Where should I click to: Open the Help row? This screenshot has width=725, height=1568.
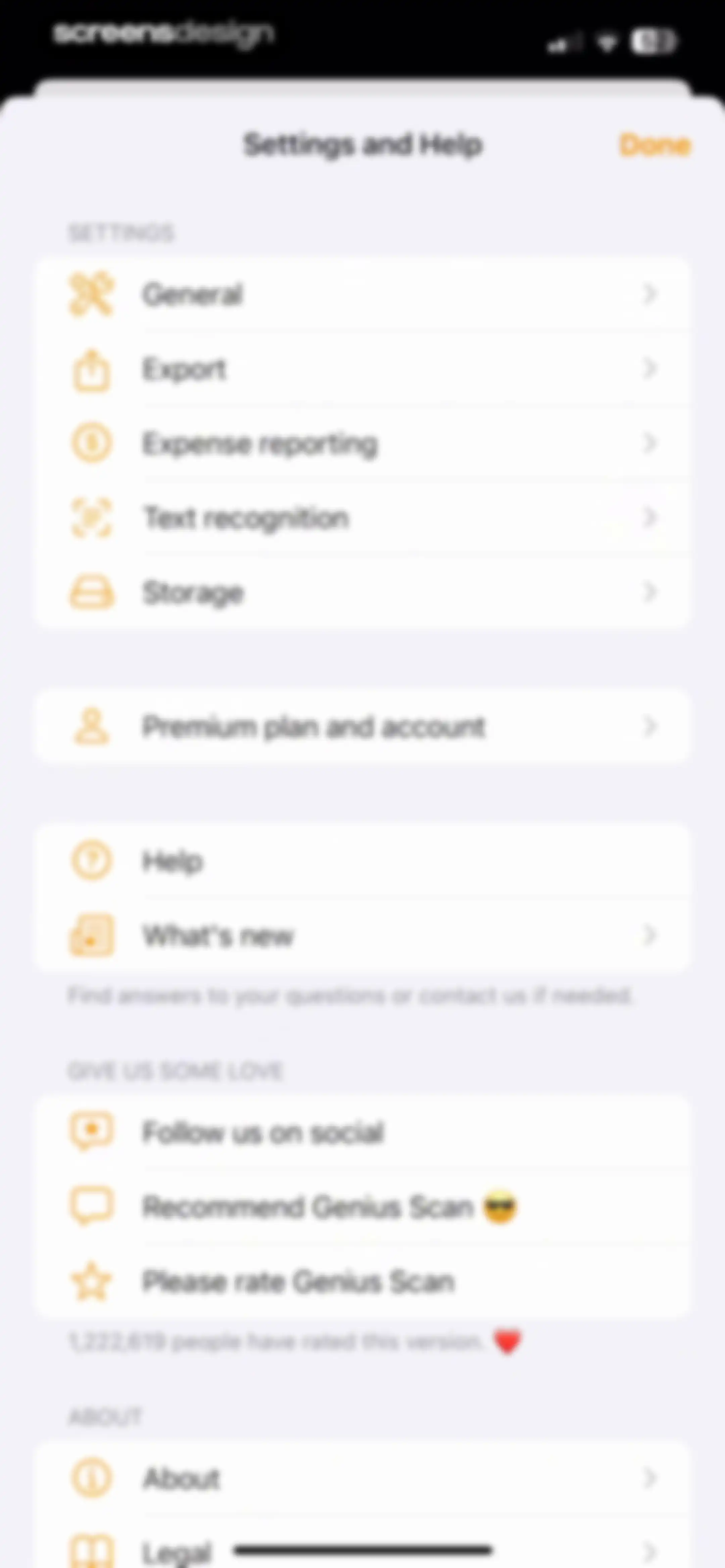[x=362, y=861]
